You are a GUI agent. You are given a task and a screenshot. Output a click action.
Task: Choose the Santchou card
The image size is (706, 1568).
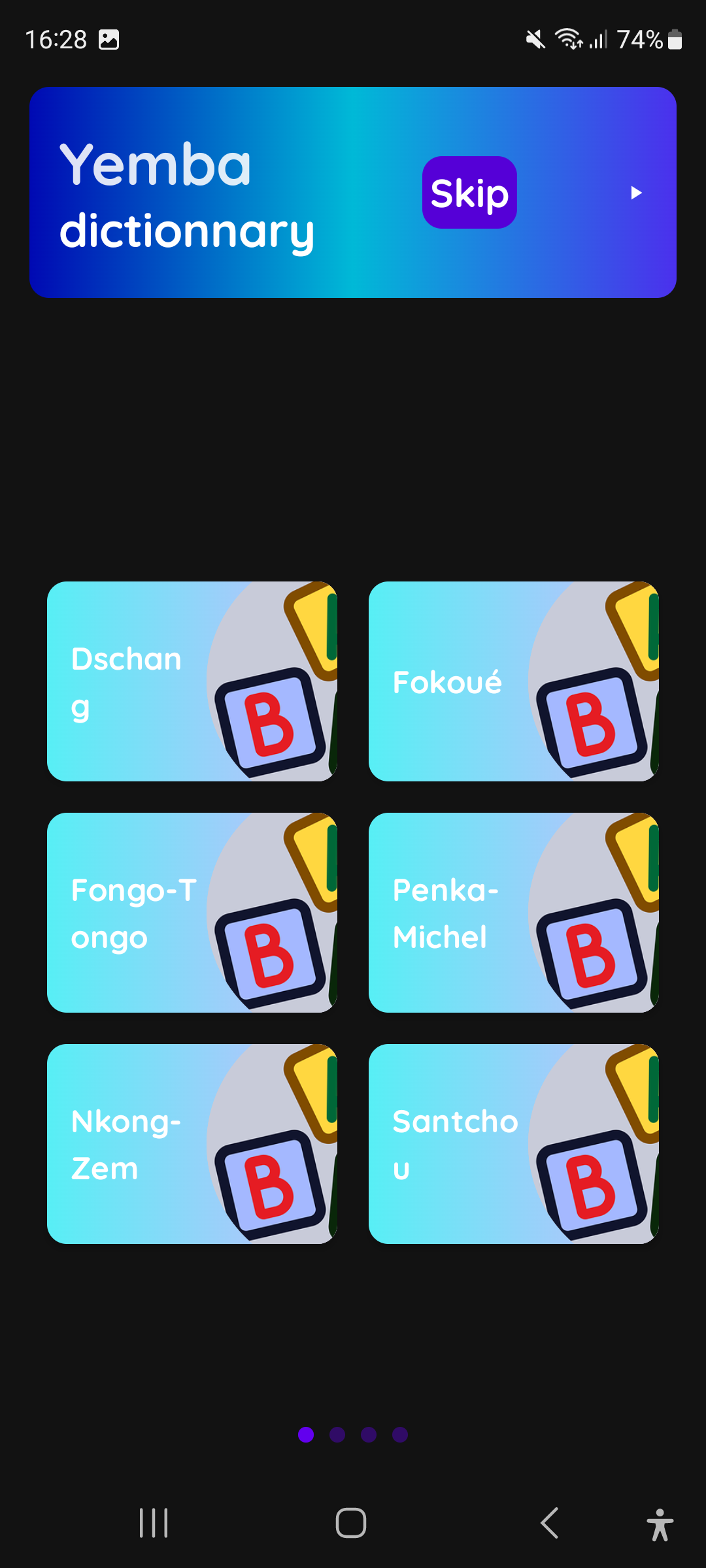tap(513, 1144)
